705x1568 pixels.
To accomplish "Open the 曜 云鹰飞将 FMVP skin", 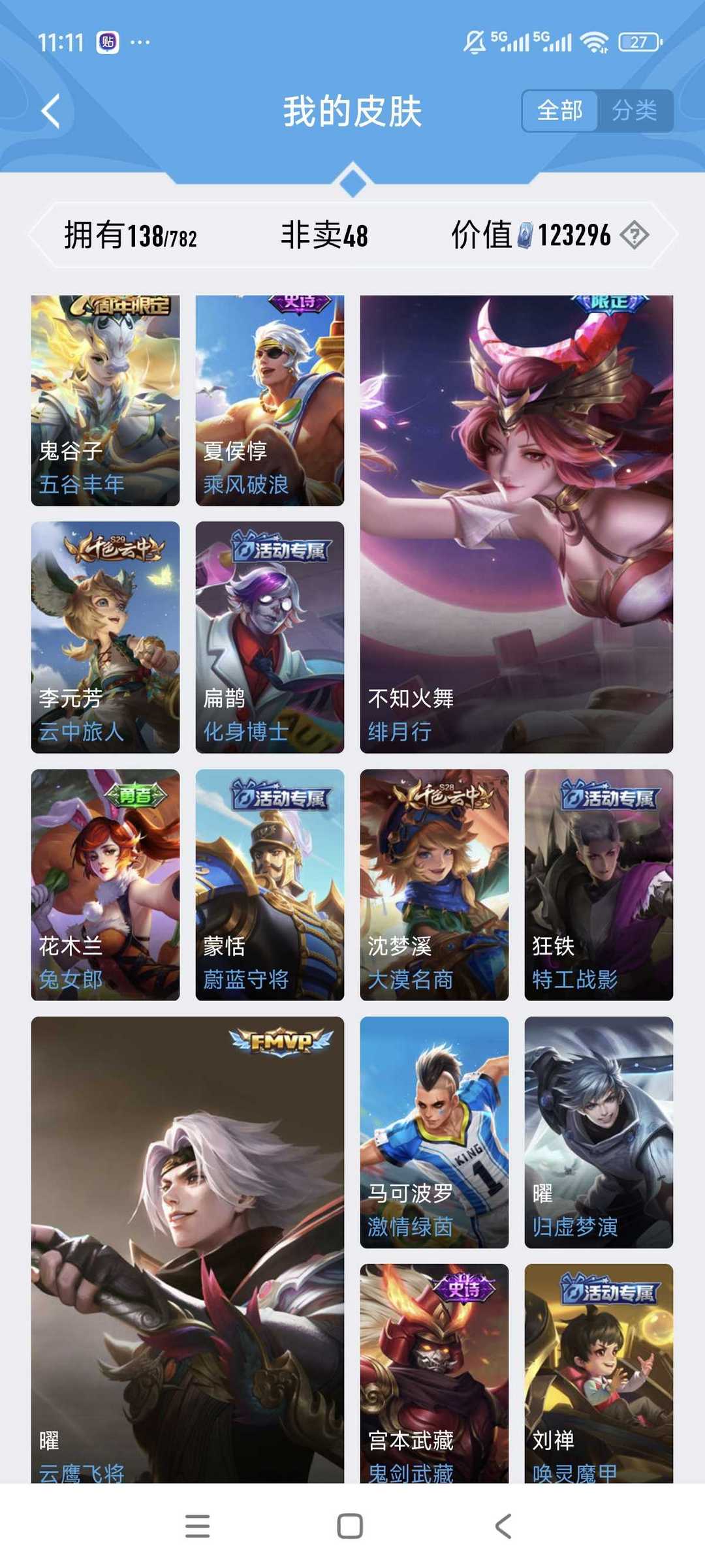I will click(x=187, y=1250).
